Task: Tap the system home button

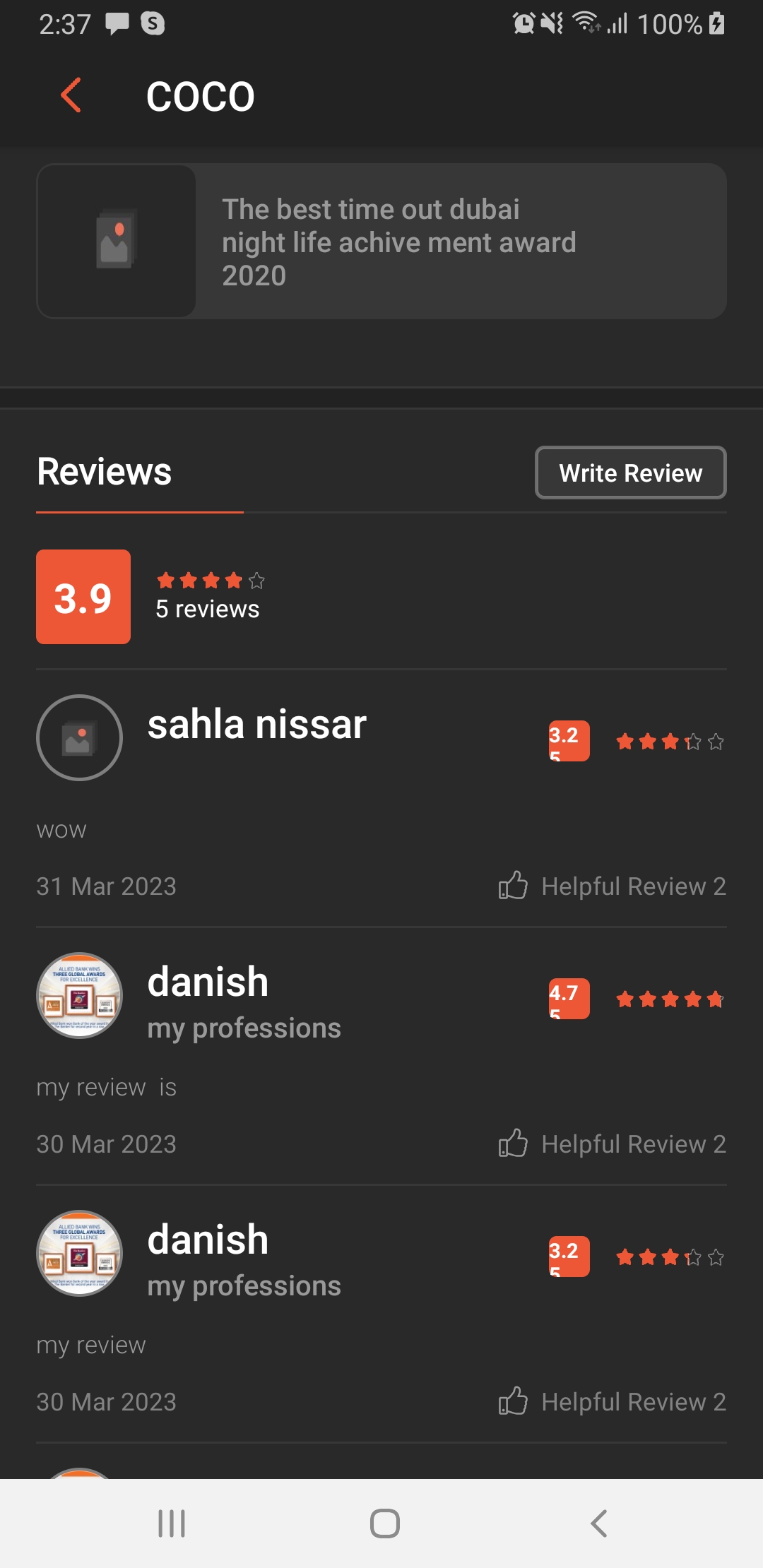Action: pyautogui.click(x=385, y=1524)
